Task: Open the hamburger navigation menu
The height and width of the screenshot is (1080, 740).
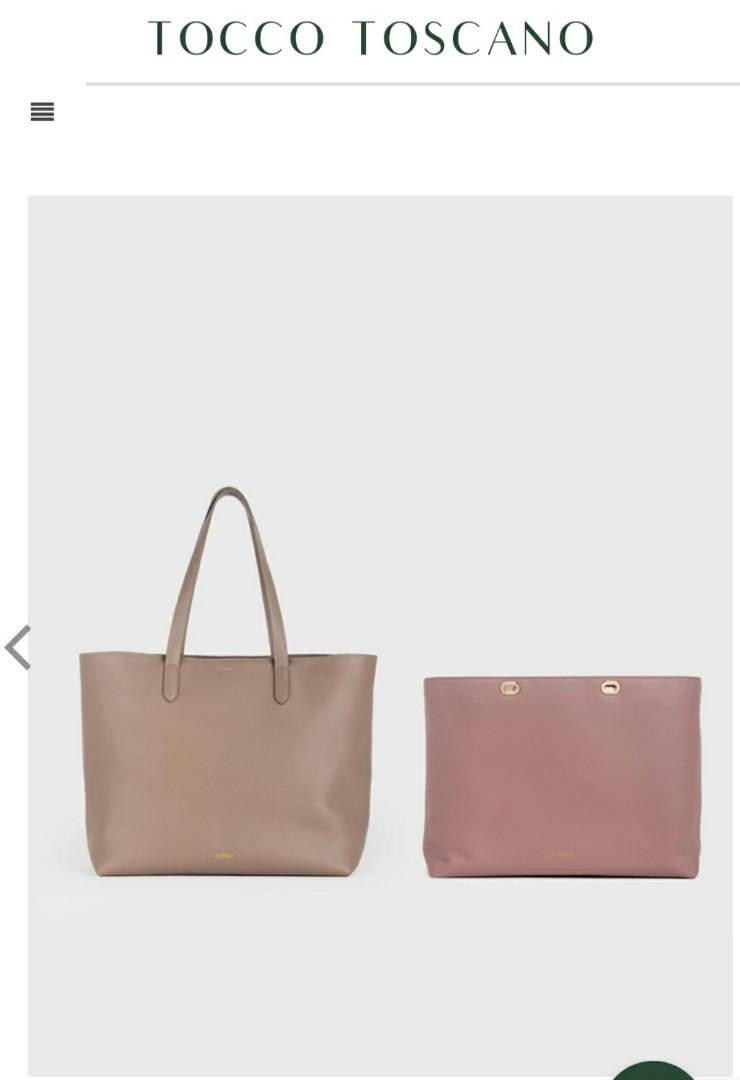Action: [42, 112]
